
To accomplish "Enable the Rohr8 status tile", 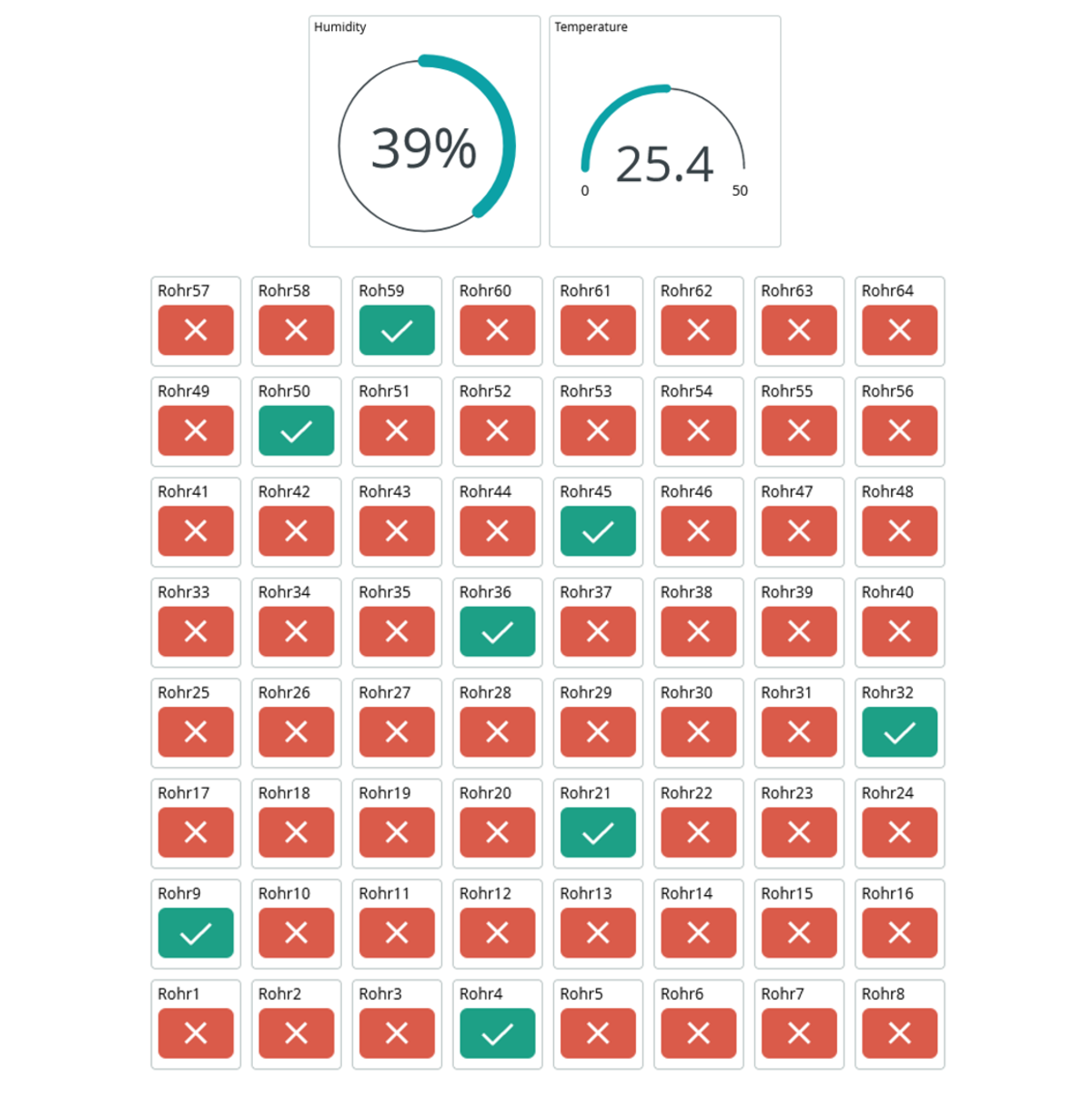I will [x=899, y=1033].
